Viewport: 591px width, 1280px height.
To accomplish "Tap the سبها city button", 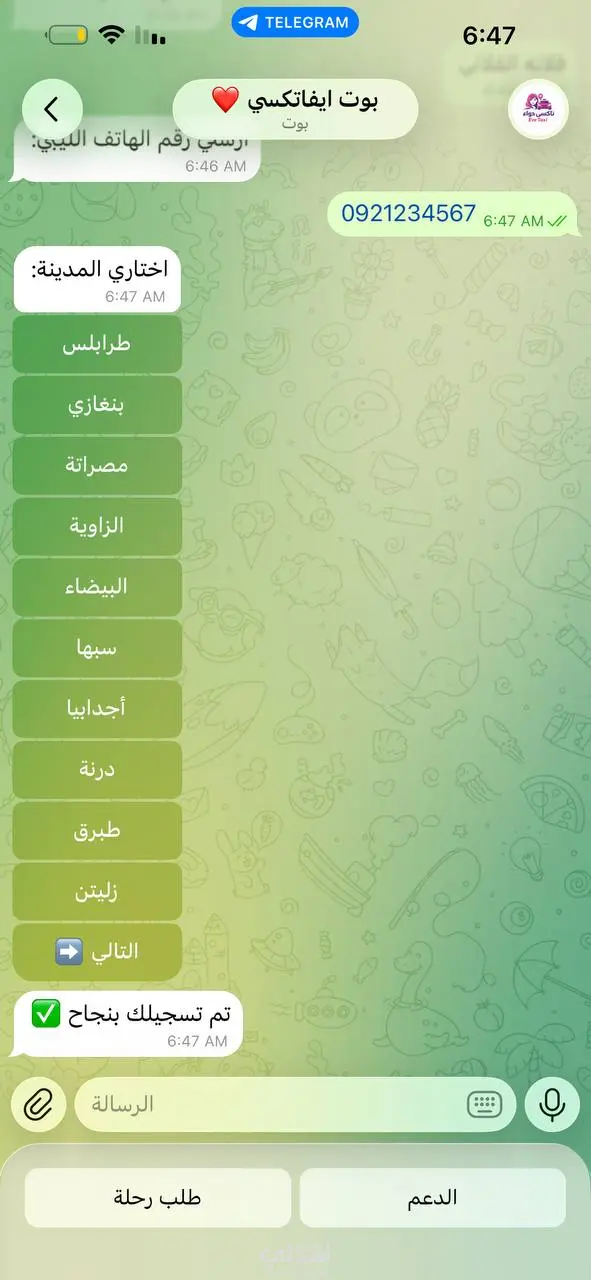I will (97, 648).
